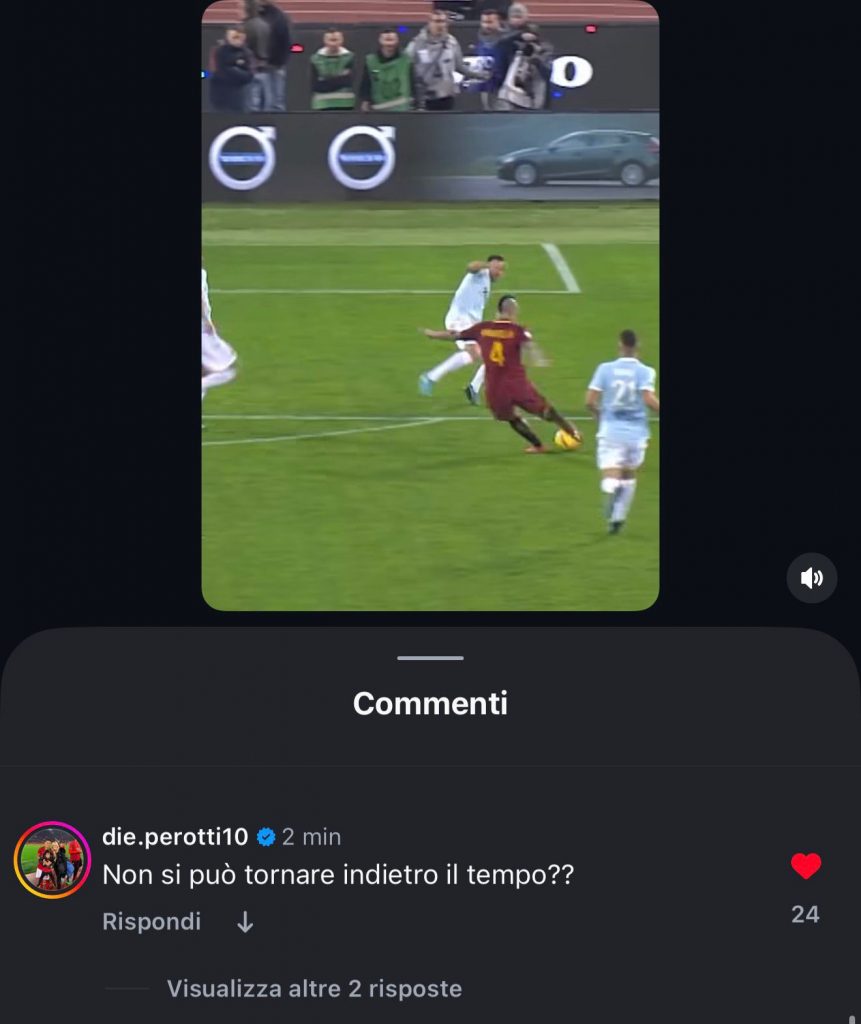Tap the comments sheet drag handle
Viewport: 861px width, 1024px height.
430,658
